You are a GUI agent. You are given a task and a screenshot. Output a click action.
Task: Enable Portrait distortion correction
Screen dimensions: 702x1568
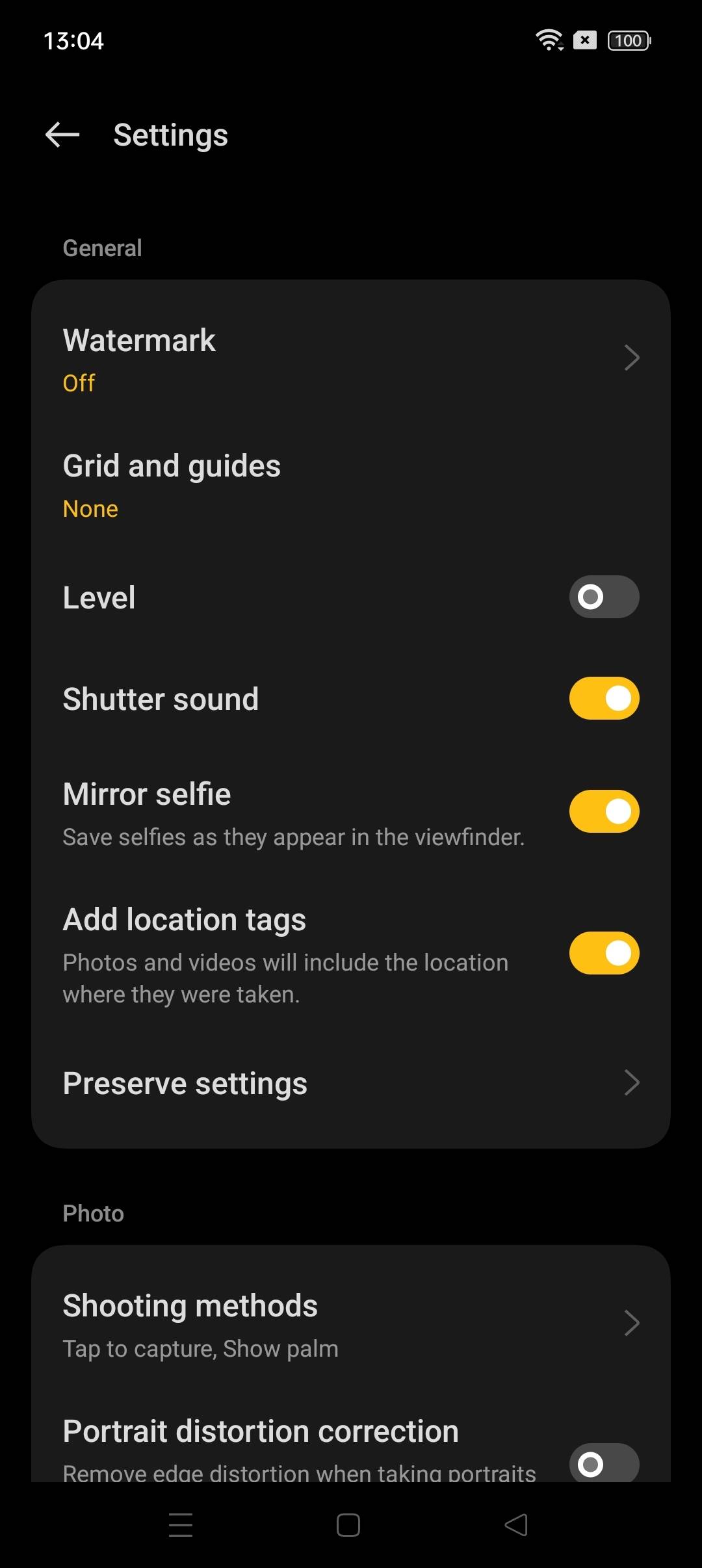604,1463
